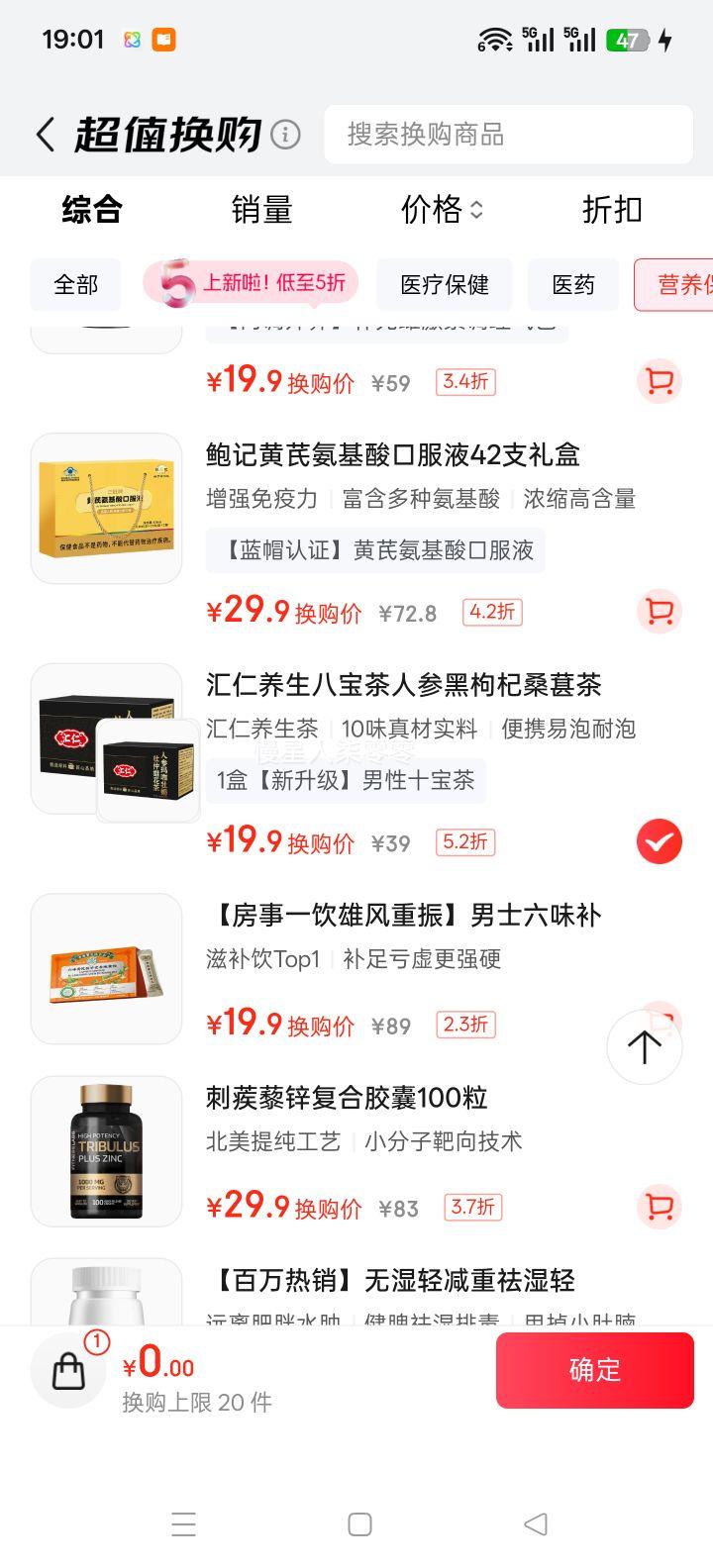This screenshot has width=713, height=1568.
Task: Add the ¥59 item to cart
Action: coord(659,381)
